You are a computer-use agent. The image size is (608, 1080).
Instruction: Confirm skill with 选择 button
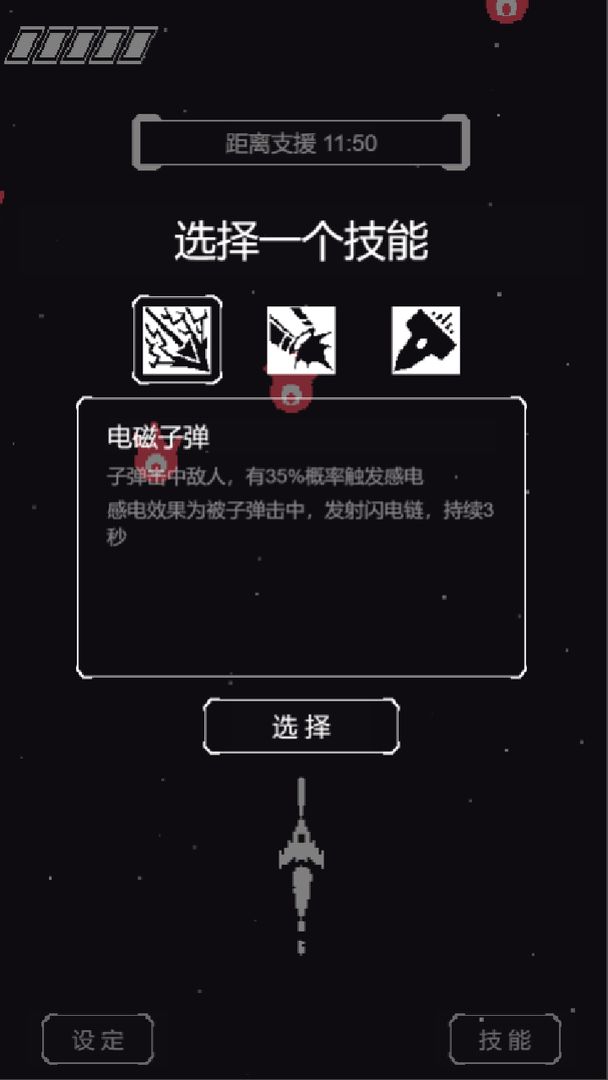pos(301,726)
